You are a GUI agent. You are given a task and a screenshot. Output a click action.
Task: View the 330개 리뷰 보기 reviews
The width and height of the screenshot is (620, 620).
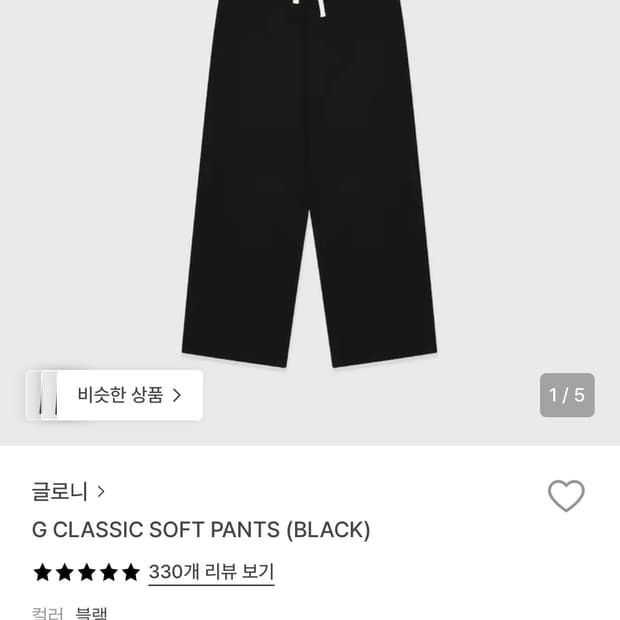(211, 572)
